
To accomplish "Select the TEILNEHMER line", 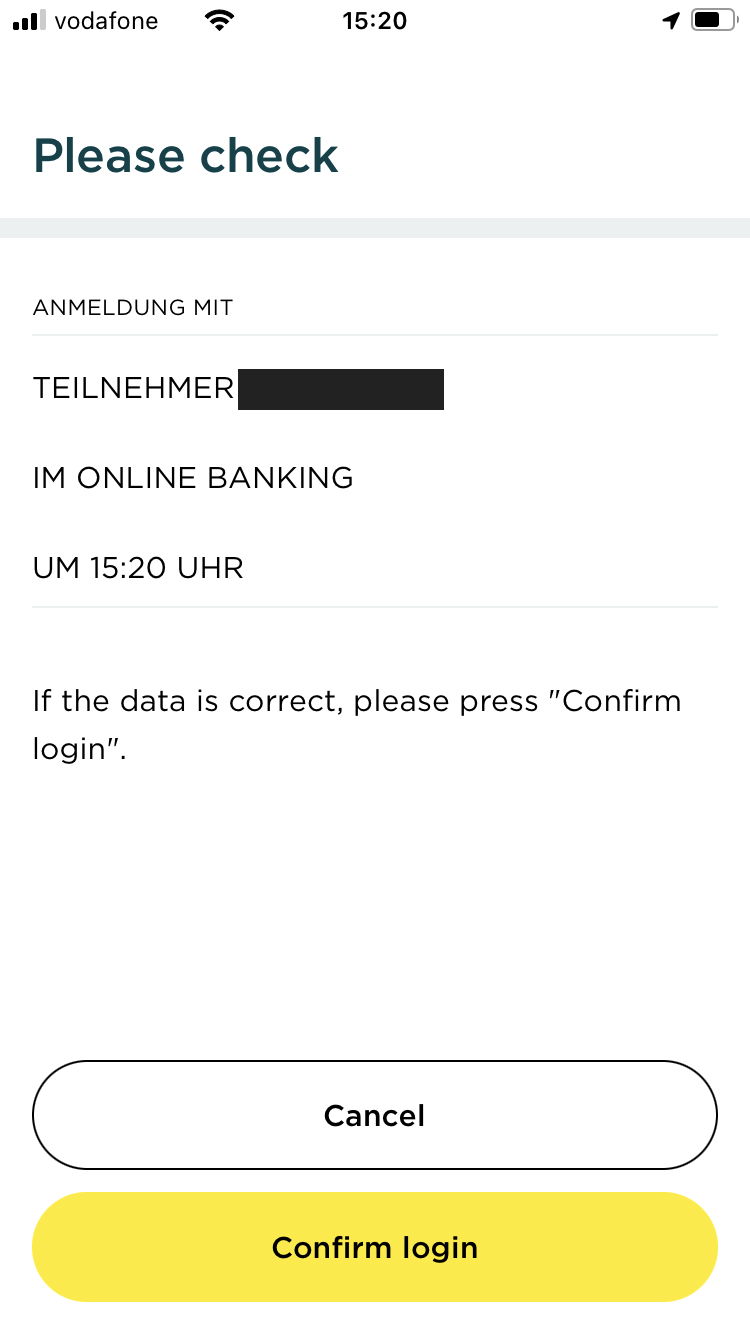I will [x=133, y=388].
